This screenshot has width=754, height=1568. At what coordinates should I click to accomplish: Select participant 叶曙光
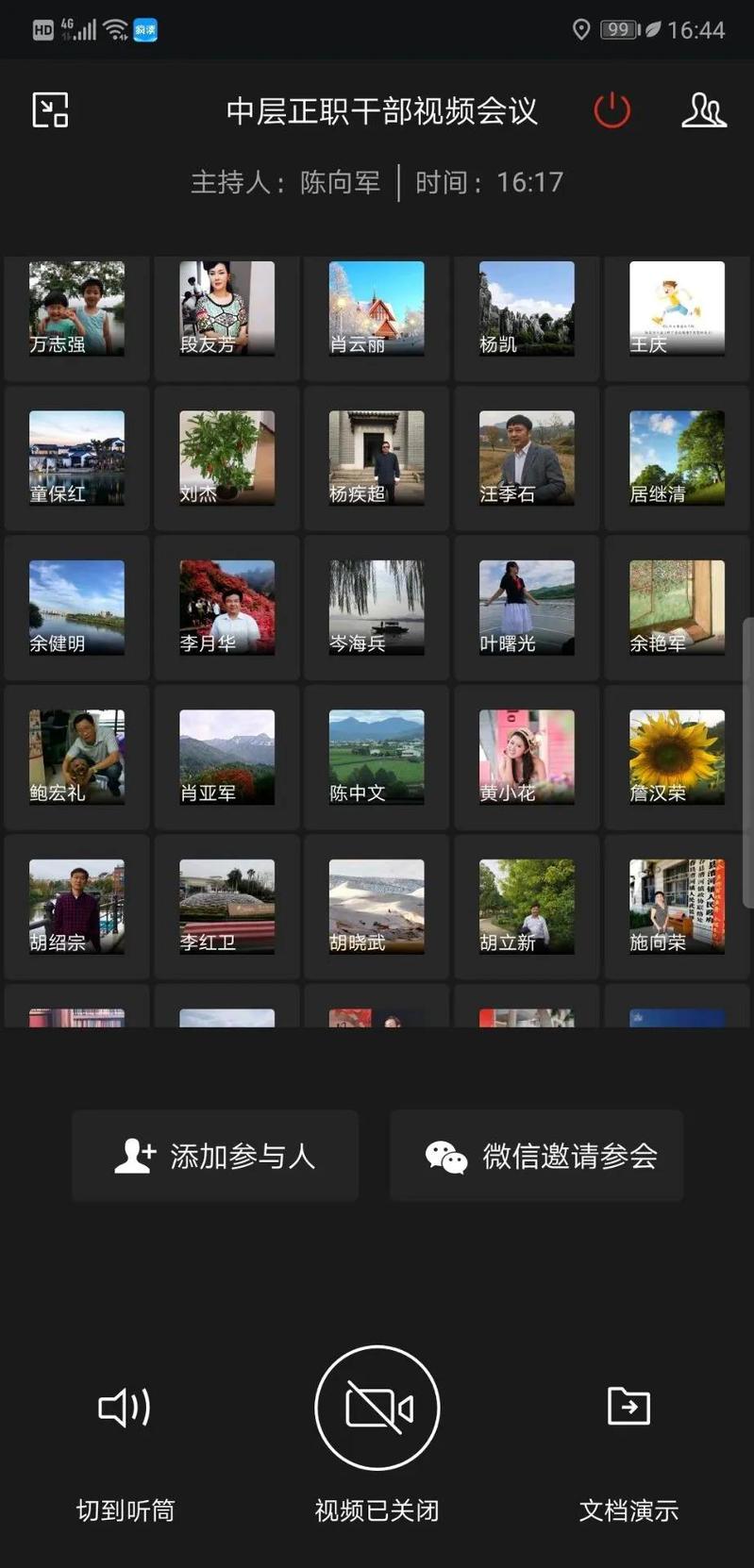[x=527, y=608]
